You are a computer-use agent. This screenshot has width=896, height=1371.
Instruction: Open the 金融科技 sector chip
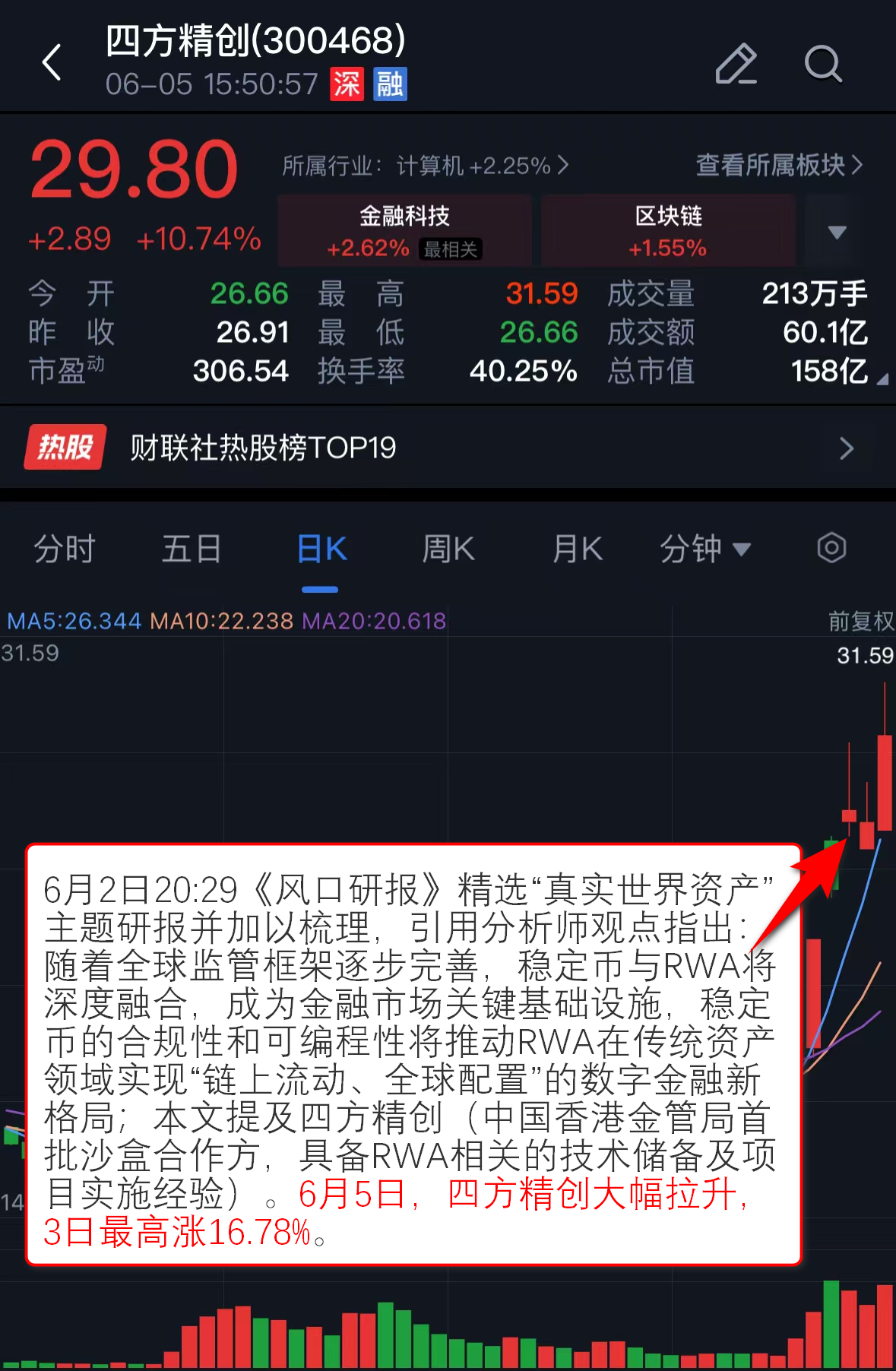tap(404, 231)
